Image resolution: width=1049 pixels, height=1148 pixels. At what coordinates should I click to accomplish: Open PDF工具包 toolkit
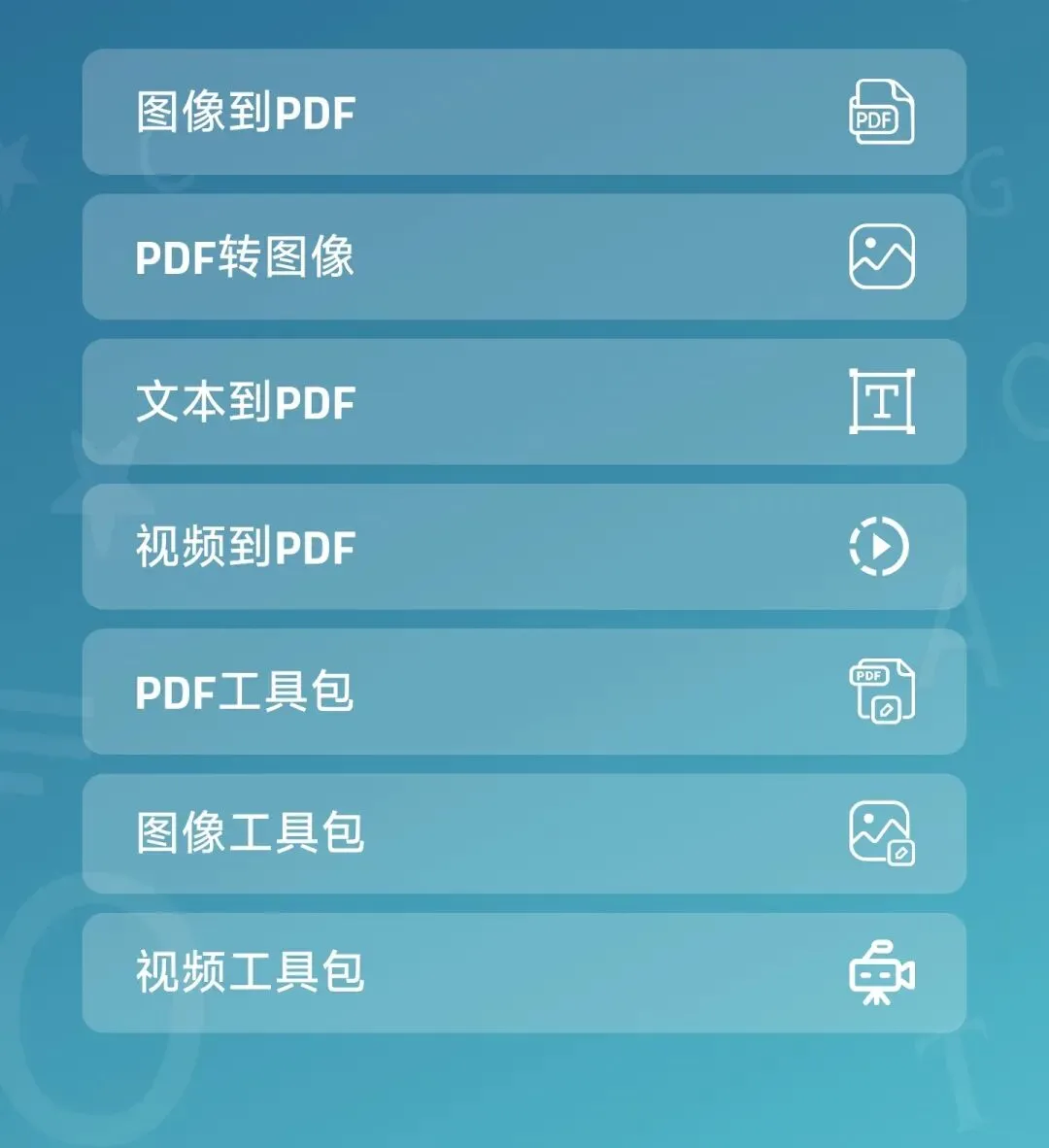point(524,692)
